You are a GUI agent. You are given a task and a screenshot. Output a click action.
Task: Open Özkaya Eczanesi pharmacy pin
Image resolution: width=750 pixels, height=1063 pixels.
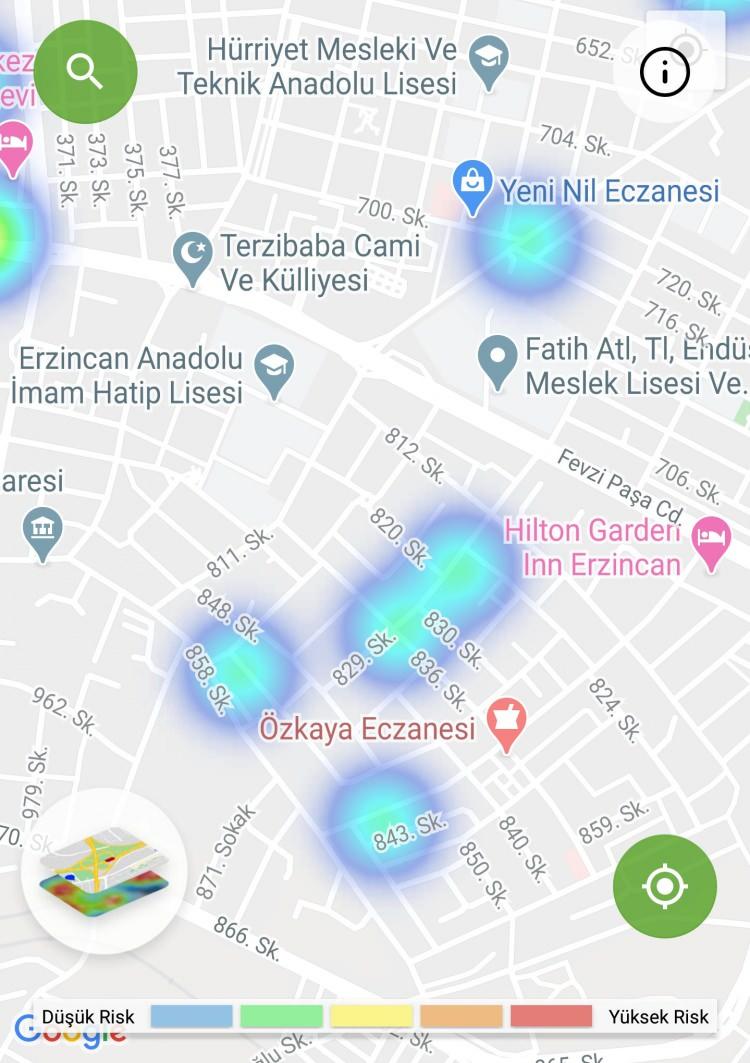click(x=506, y=723)
